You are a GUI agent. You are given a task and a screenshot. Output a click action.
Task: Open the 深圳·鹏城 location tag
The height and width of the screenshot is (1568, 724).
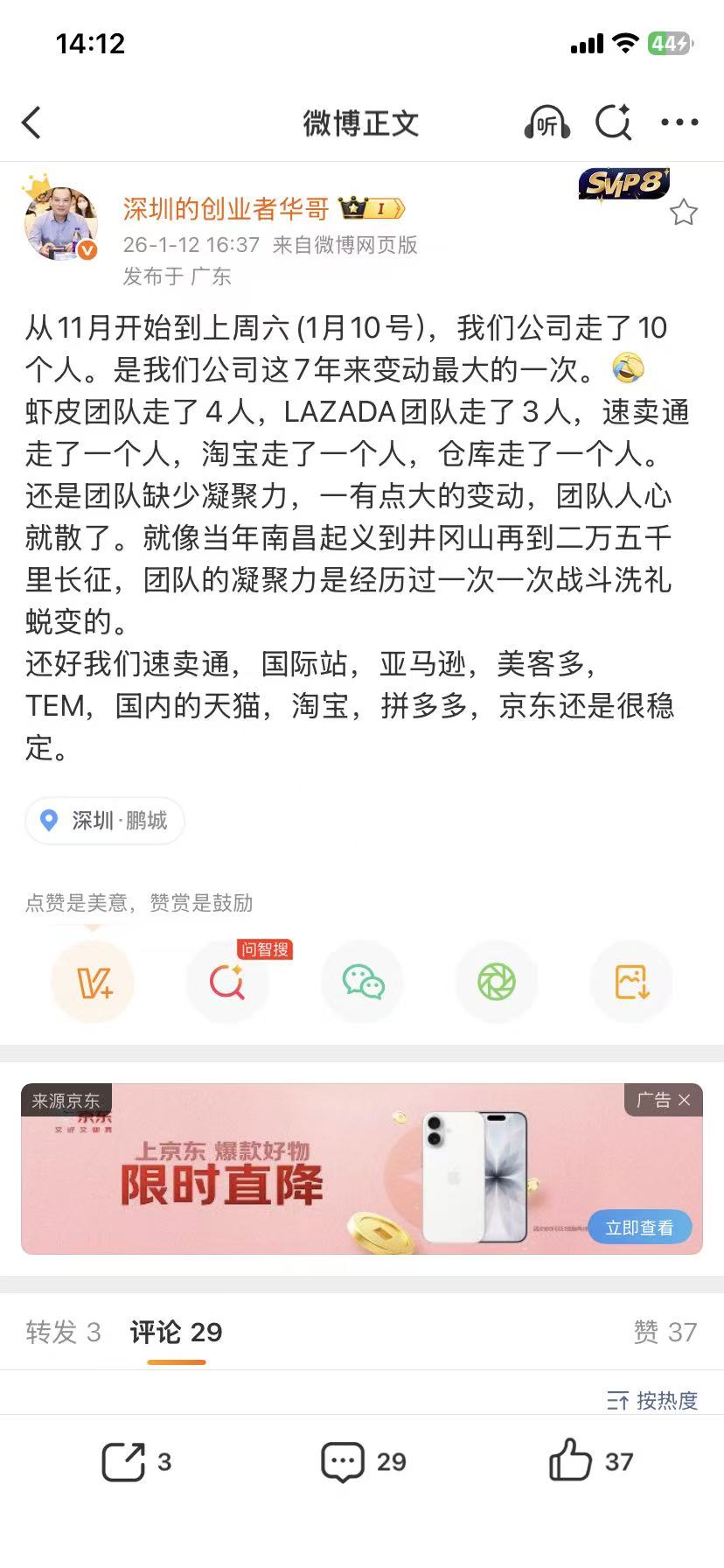coord(105,821)
